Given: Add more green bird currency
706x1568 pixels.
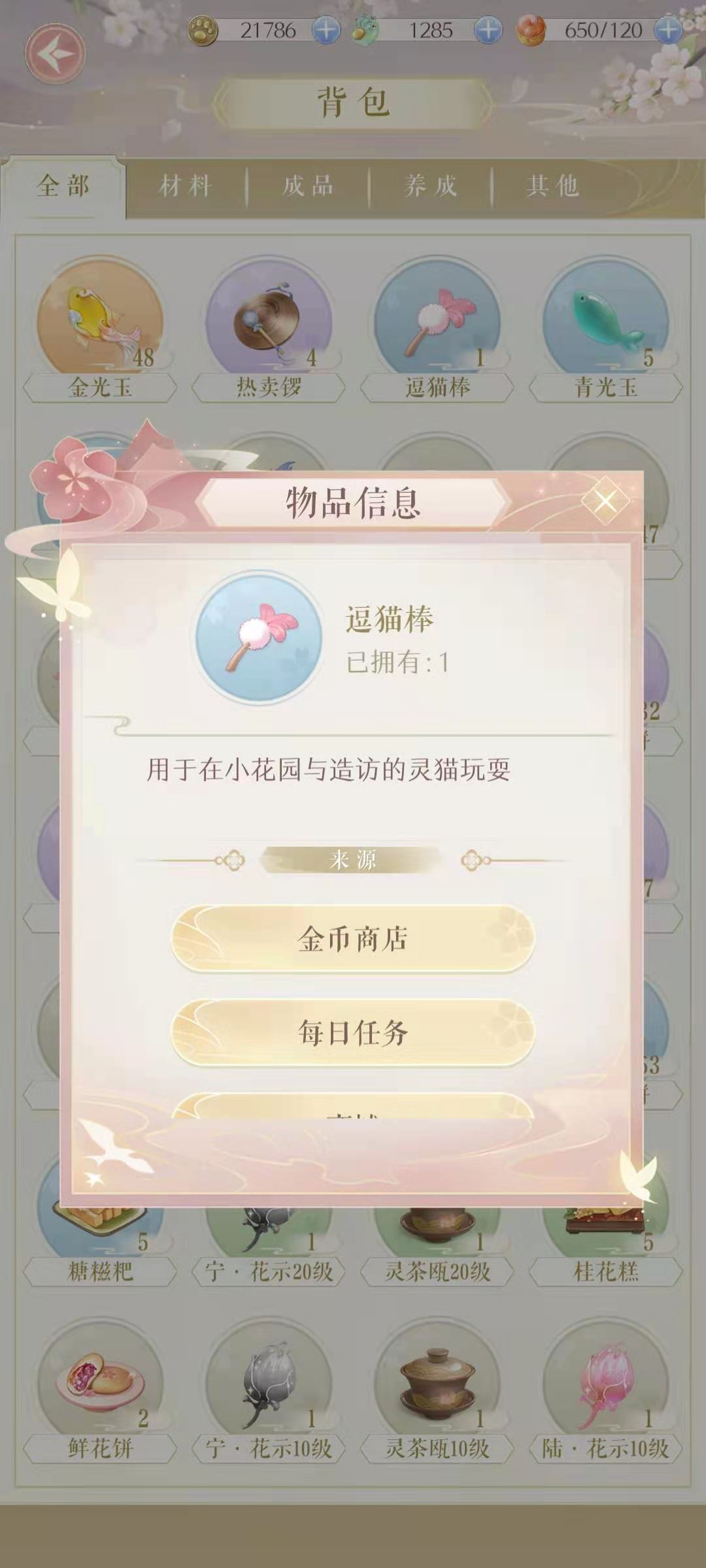Looking at the screenshot, I should tap(488, 30).
